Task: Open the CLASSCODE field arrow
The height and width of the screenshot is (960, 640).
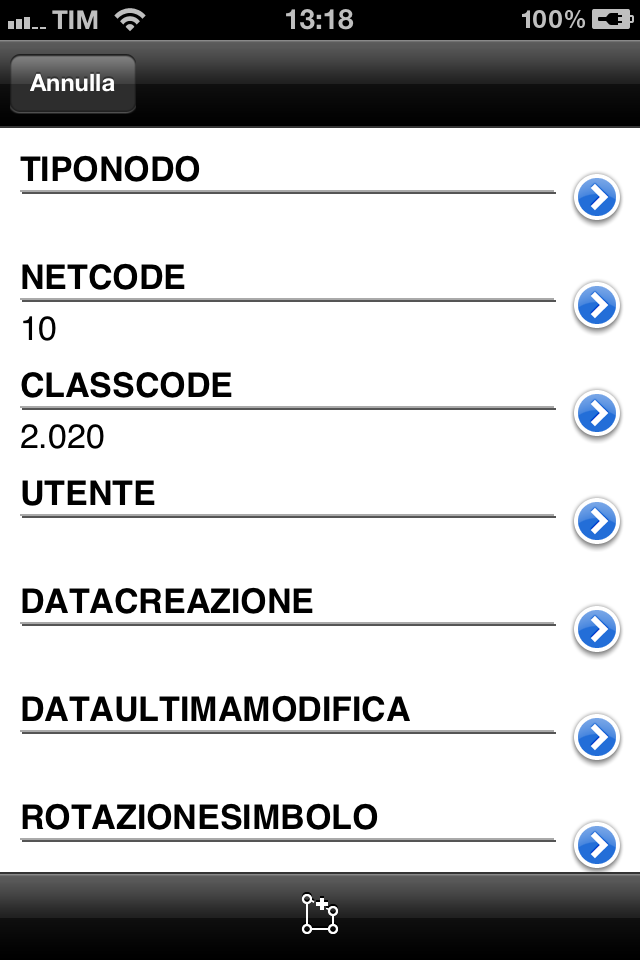Action: pos(596,414)
